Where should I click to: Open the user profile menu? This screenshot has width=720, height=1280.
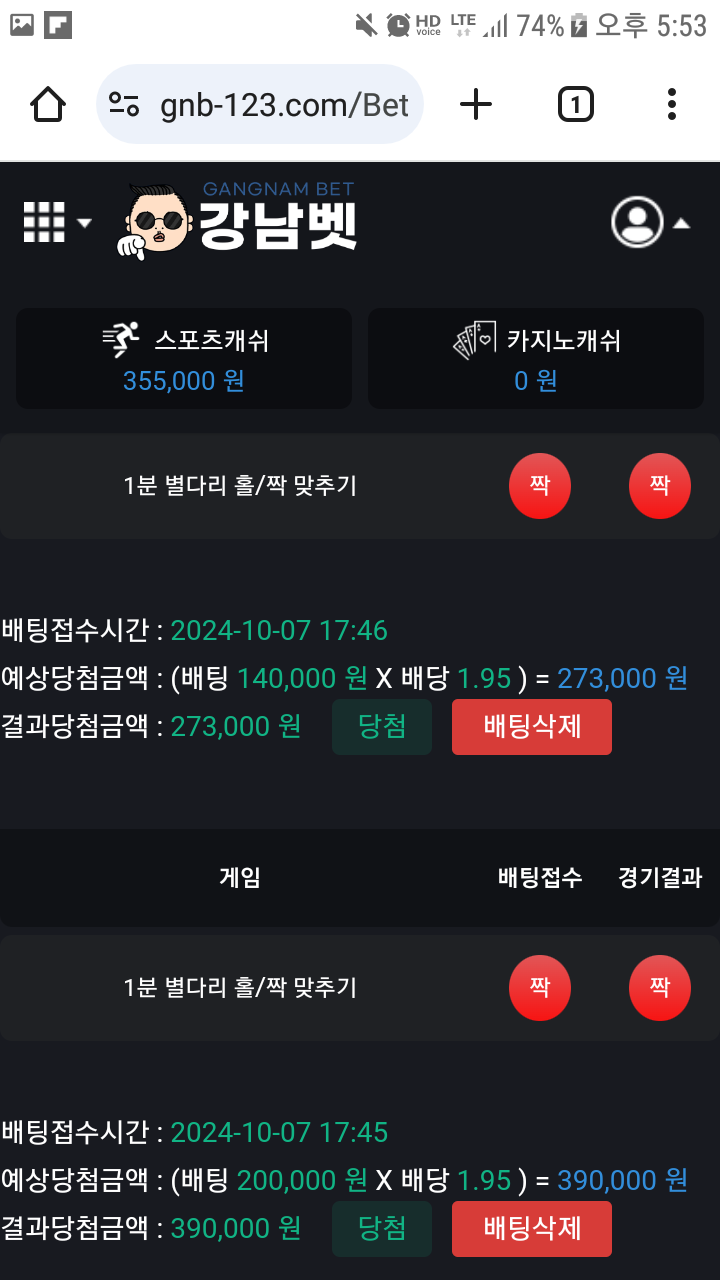(650, 222)
